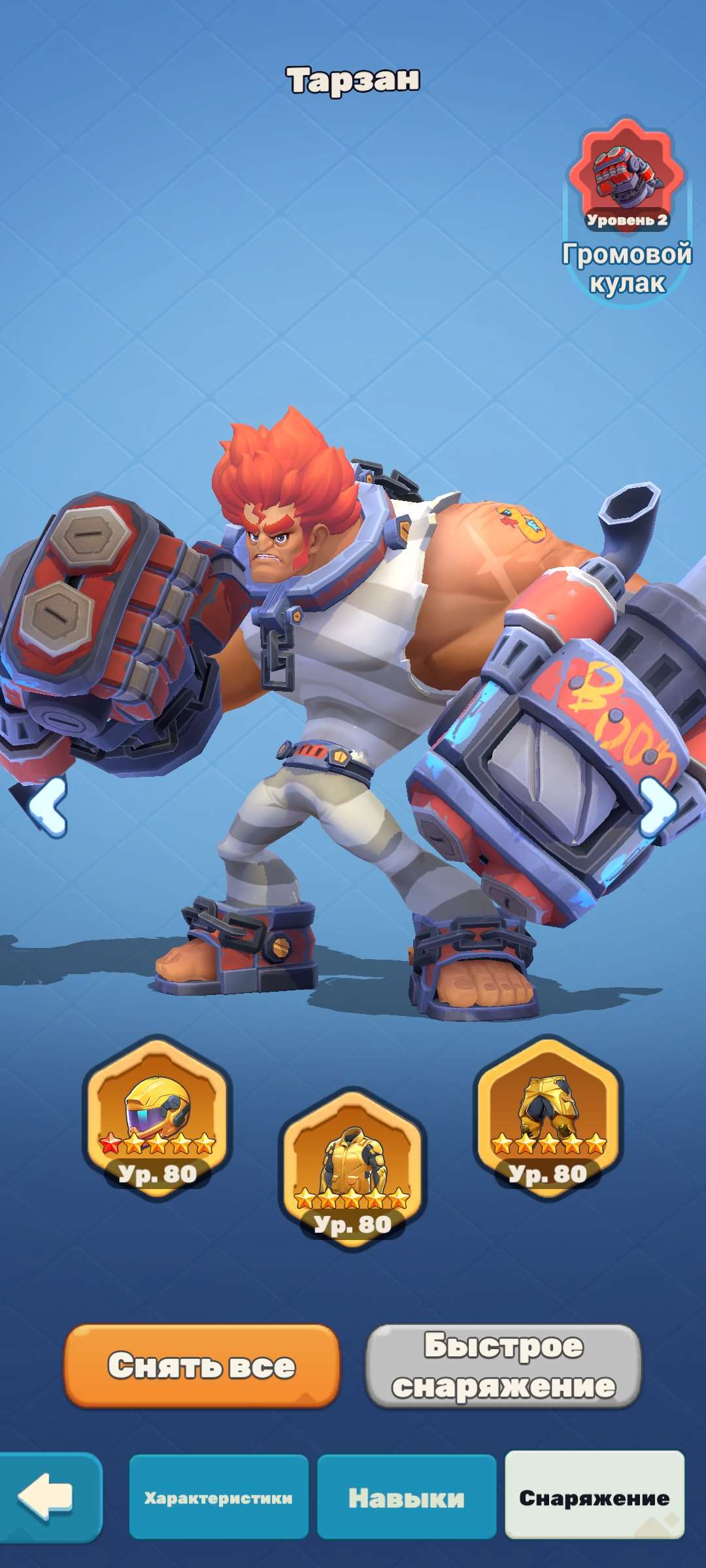Go back with the arrow button

47,1496
